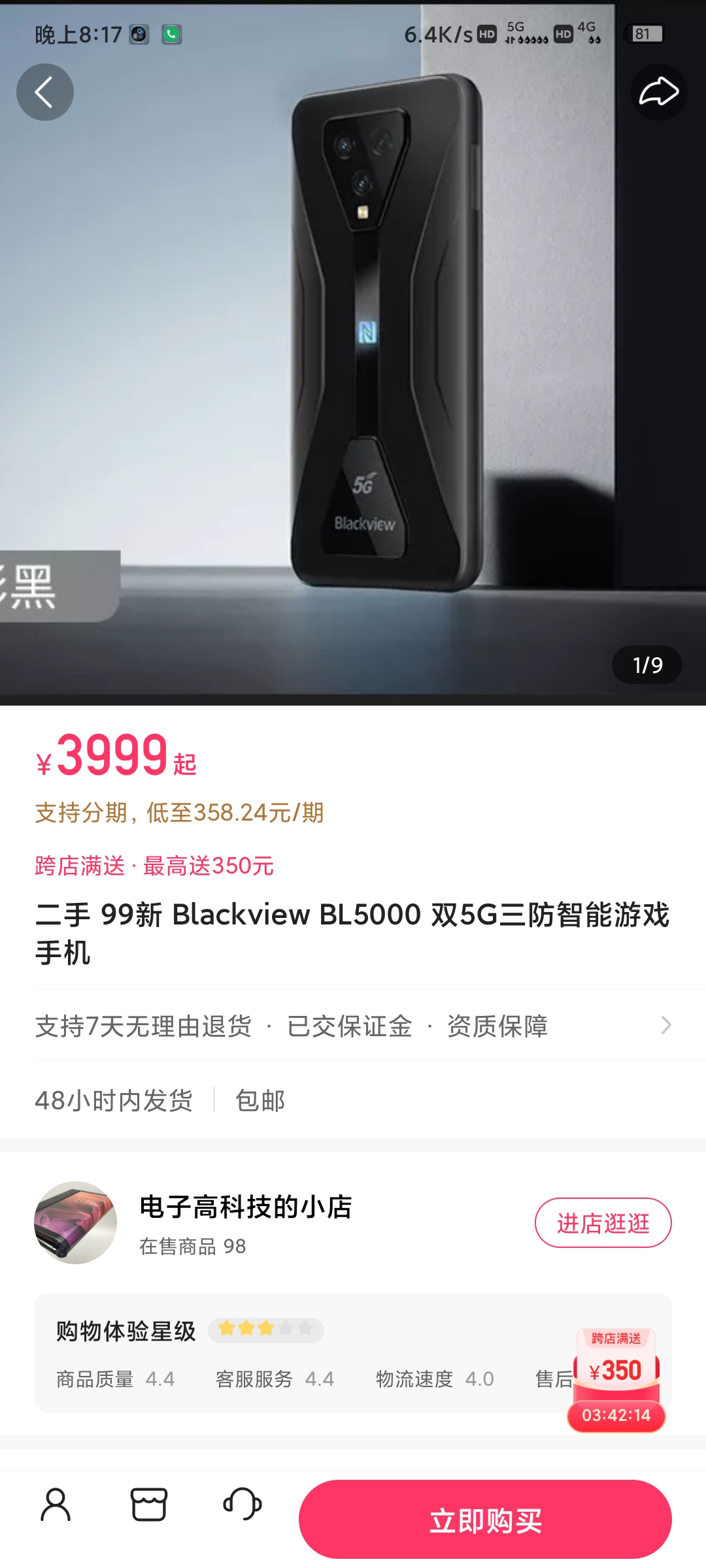706x1568 pixels.
Task: Open the 跨店满送 最高送350元 promotion
Action: click(x=154, y=866)
